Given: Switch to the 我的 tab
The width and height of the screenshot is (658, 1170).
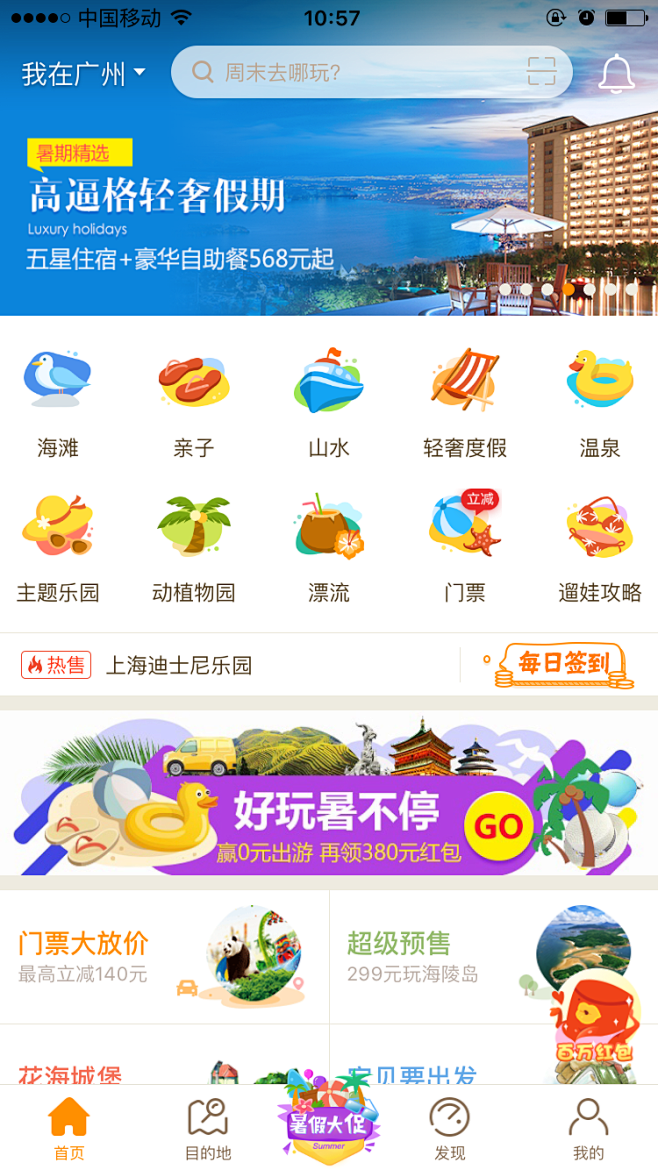Looking at the screenshot, I should point(588,1130).
